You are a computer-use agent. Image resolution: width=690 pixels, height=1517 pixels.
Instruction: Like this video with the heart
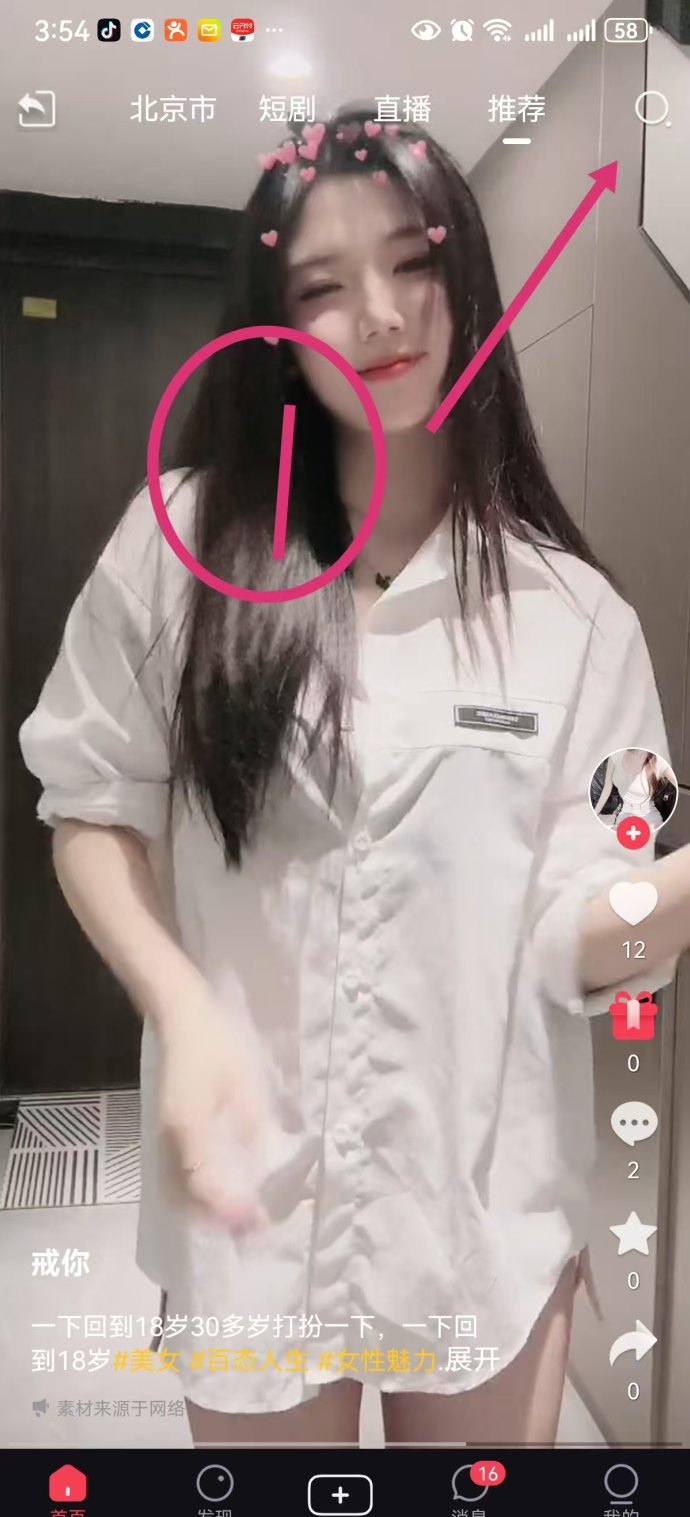633,904
